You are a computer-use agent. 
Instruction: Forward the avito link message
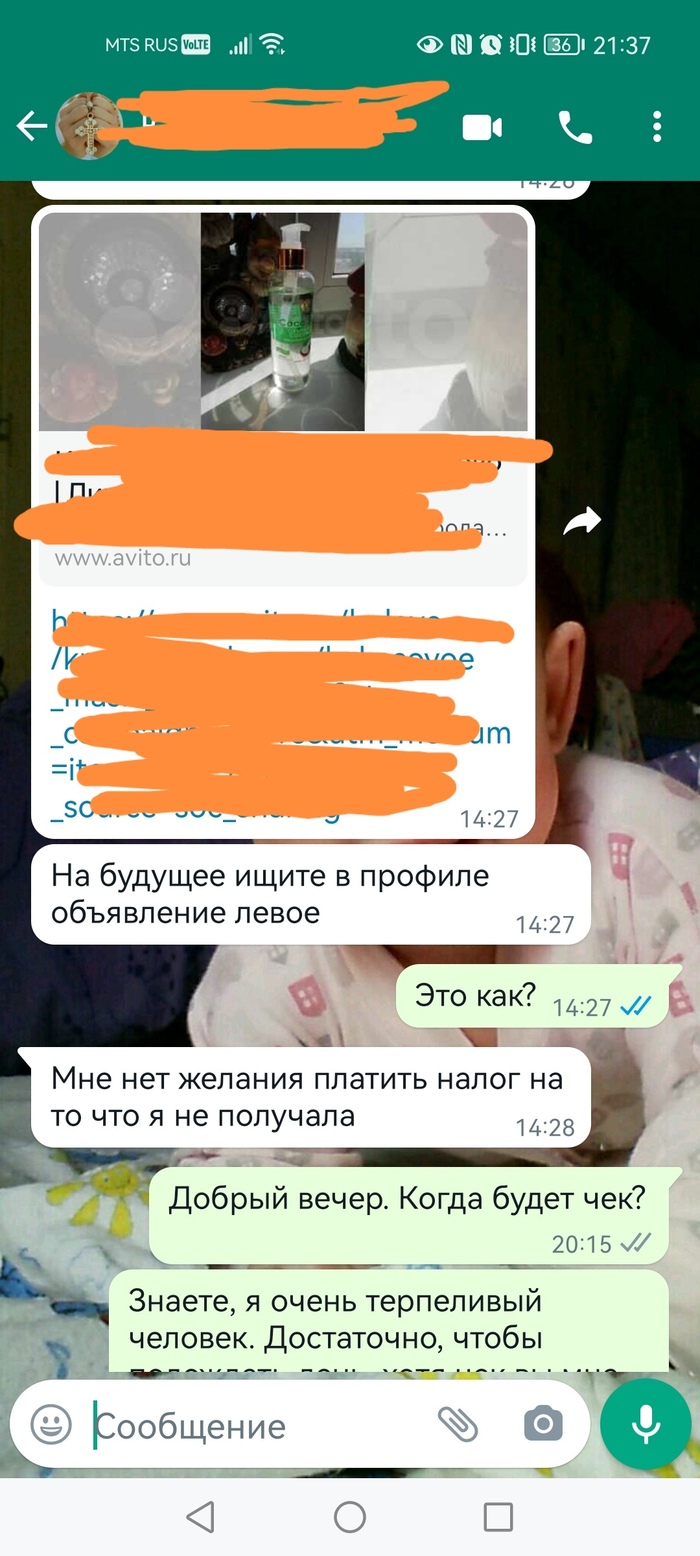[582, 520]
